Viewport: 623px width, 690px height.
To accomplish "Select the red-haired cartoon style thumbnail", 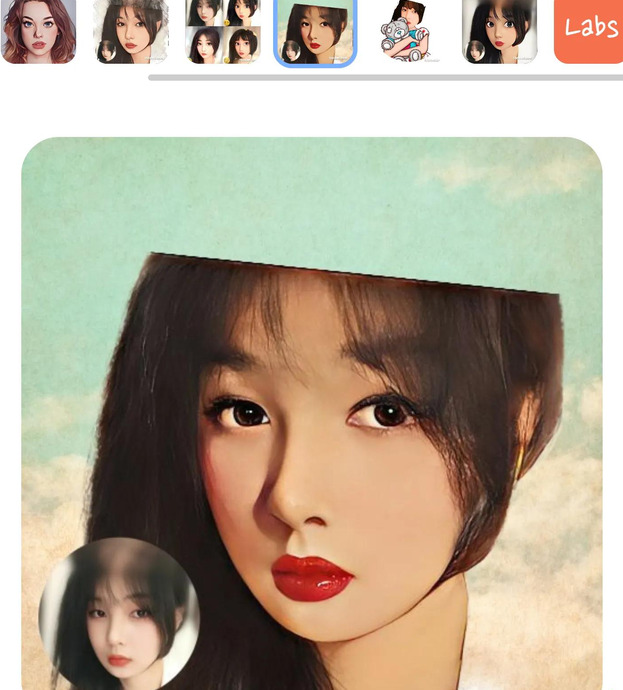I will click(38, 30).
